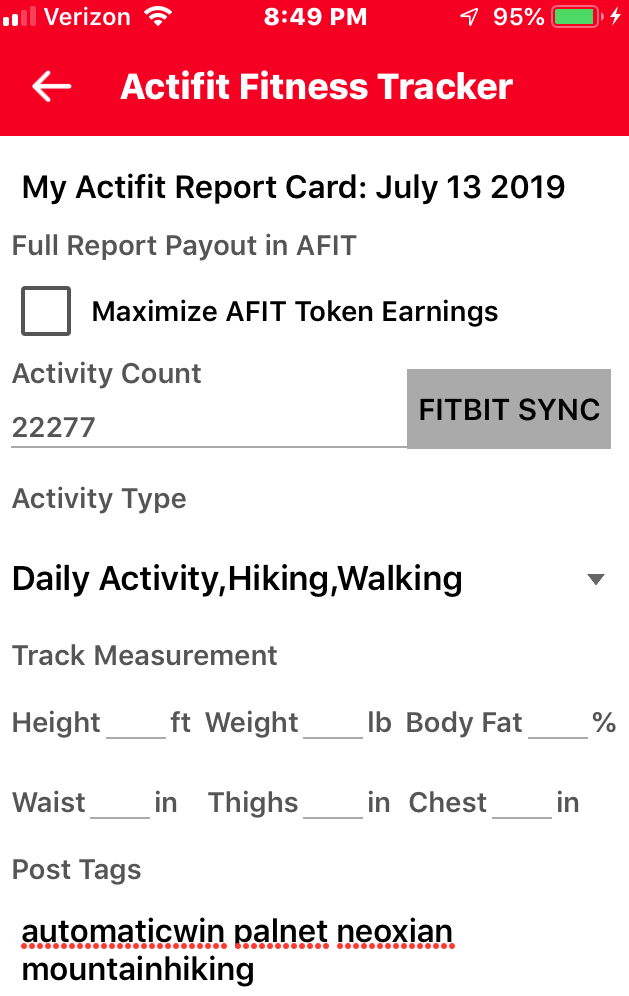Tap the Activity Count field
The image size is (629, 996).
(208, 427)
